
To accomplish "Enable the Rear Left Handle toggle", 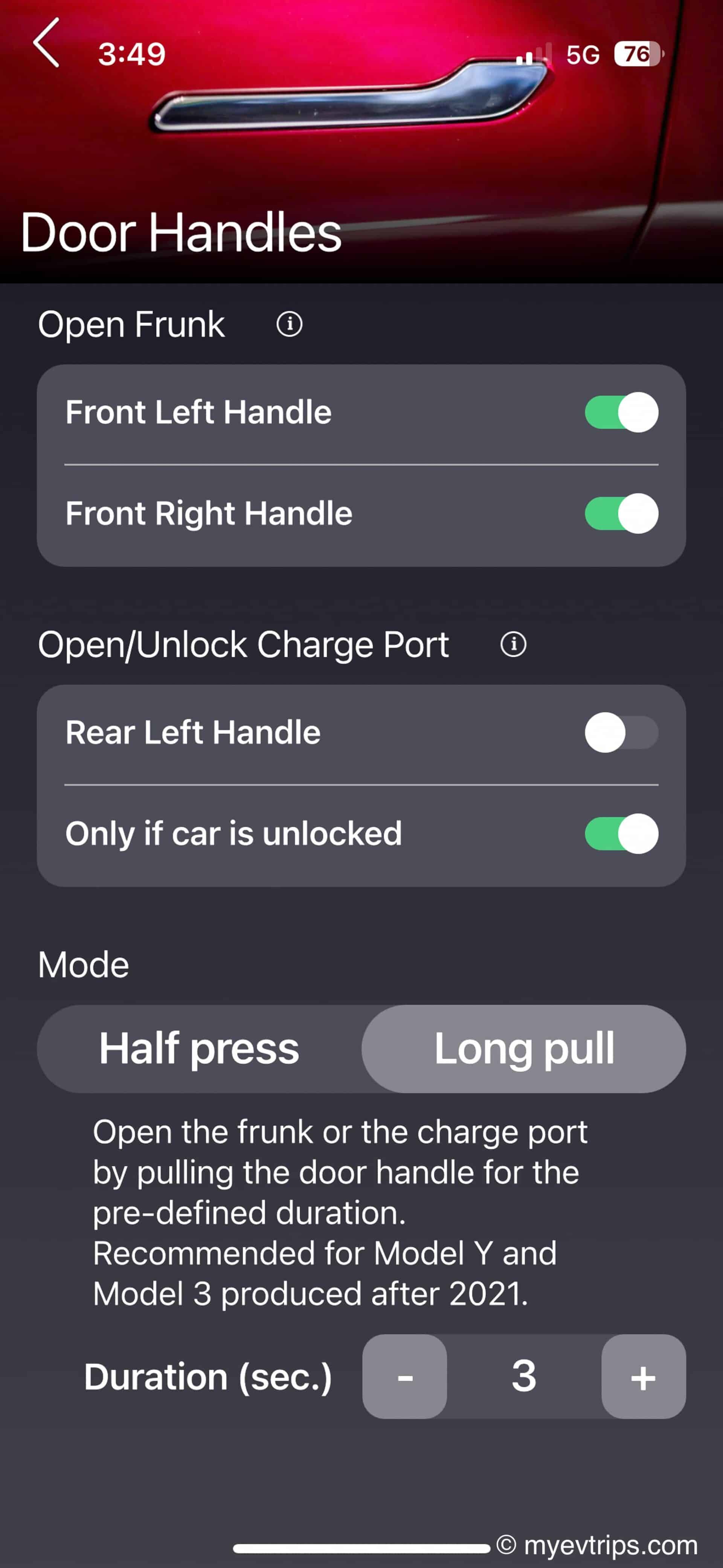I will click(x=621, y=733).
